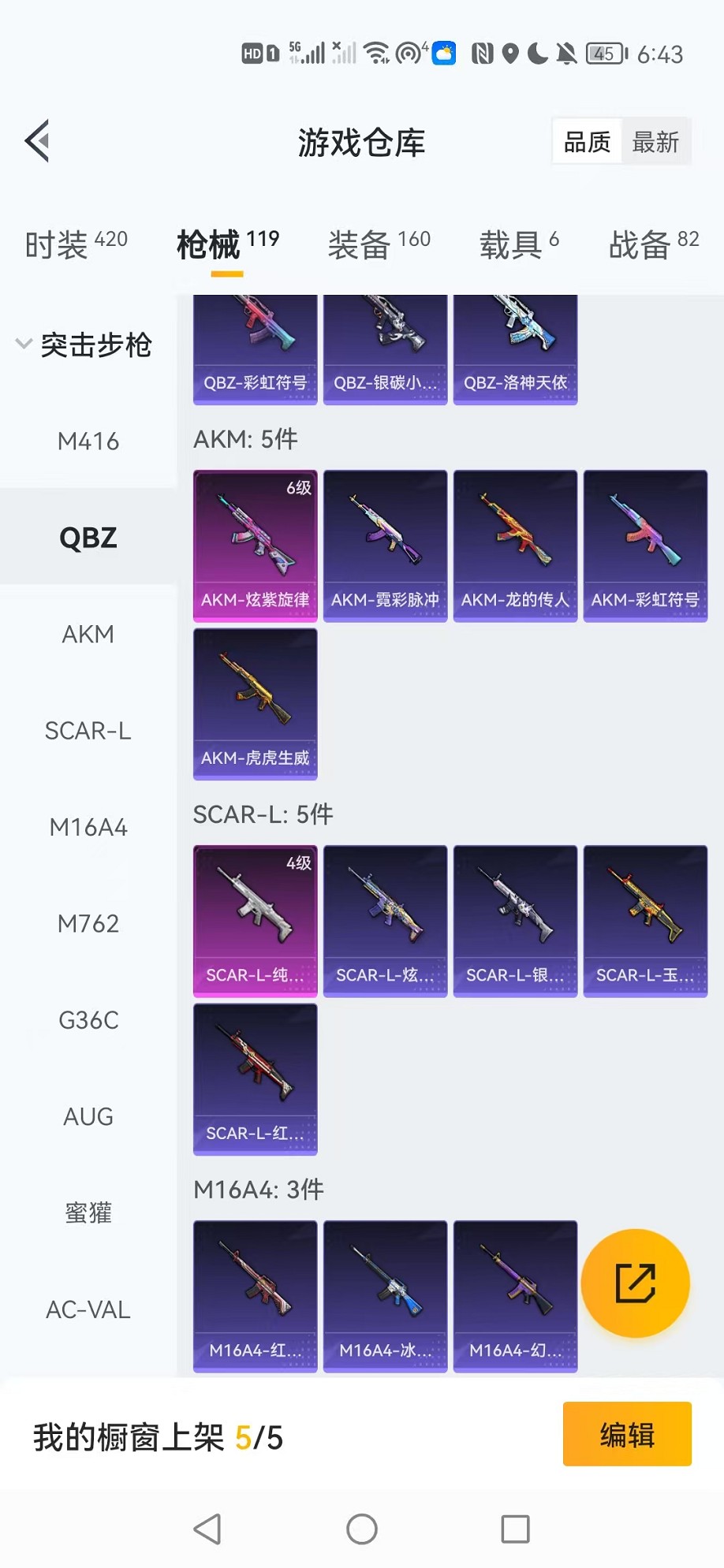Tap the 编辑 button
This screenshot has width=724, height=1568.
pos(627,1434)
